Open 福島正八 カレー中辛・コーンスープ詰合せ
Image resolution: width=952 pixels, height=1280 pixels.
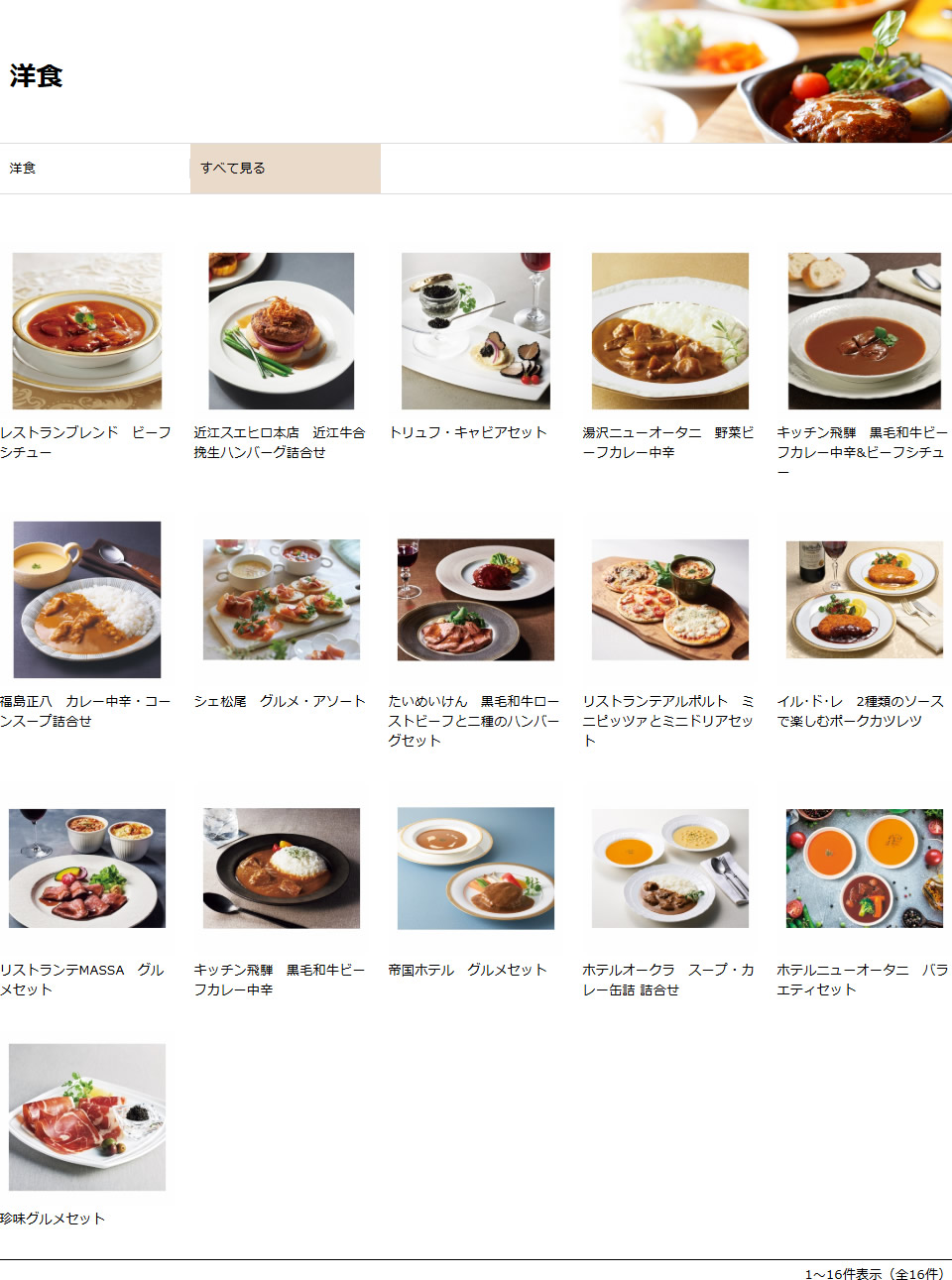tap(87, 600)
